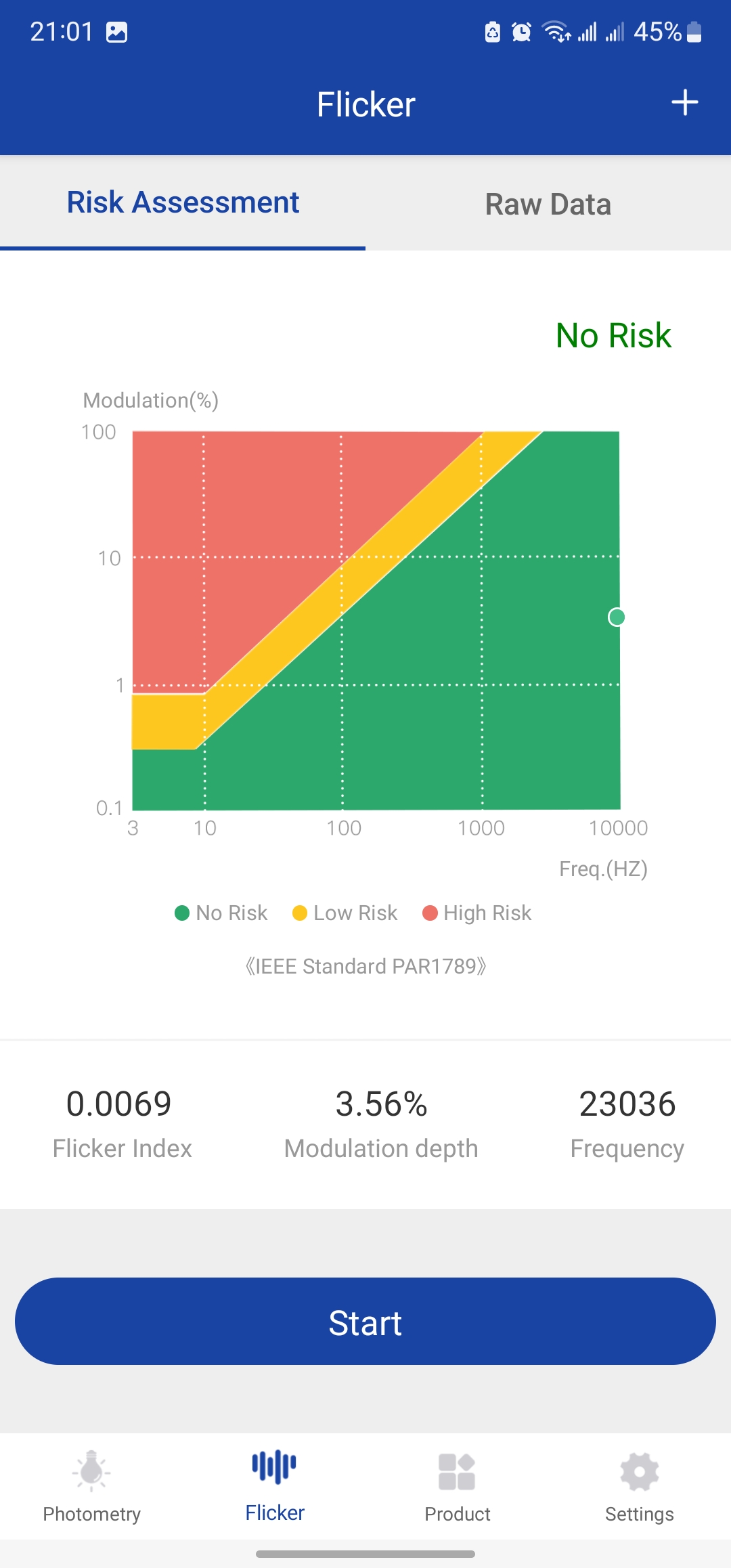Open the Photometry section
The image size is (731, 1568).
pos(92,1487)
